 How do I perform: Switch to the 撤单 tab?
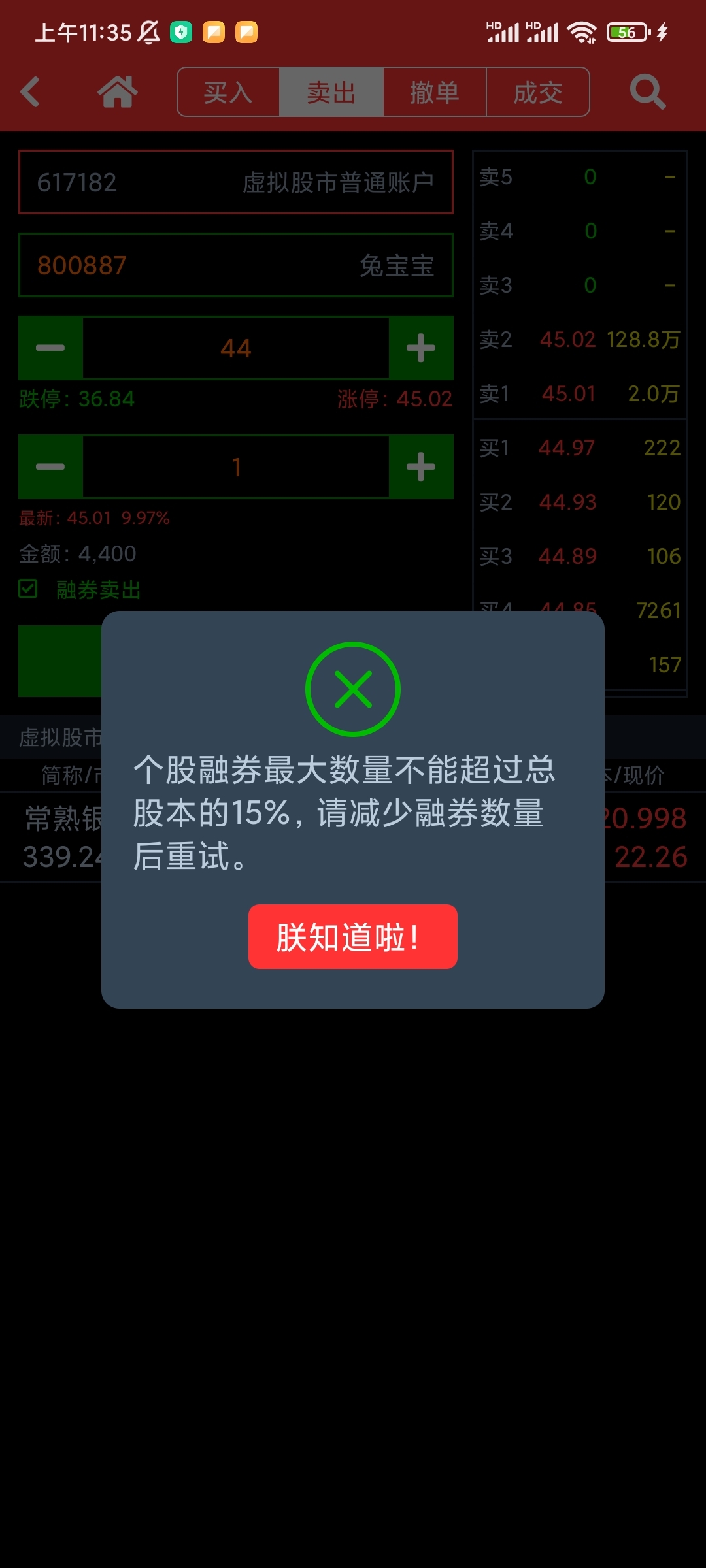point(435,92)
